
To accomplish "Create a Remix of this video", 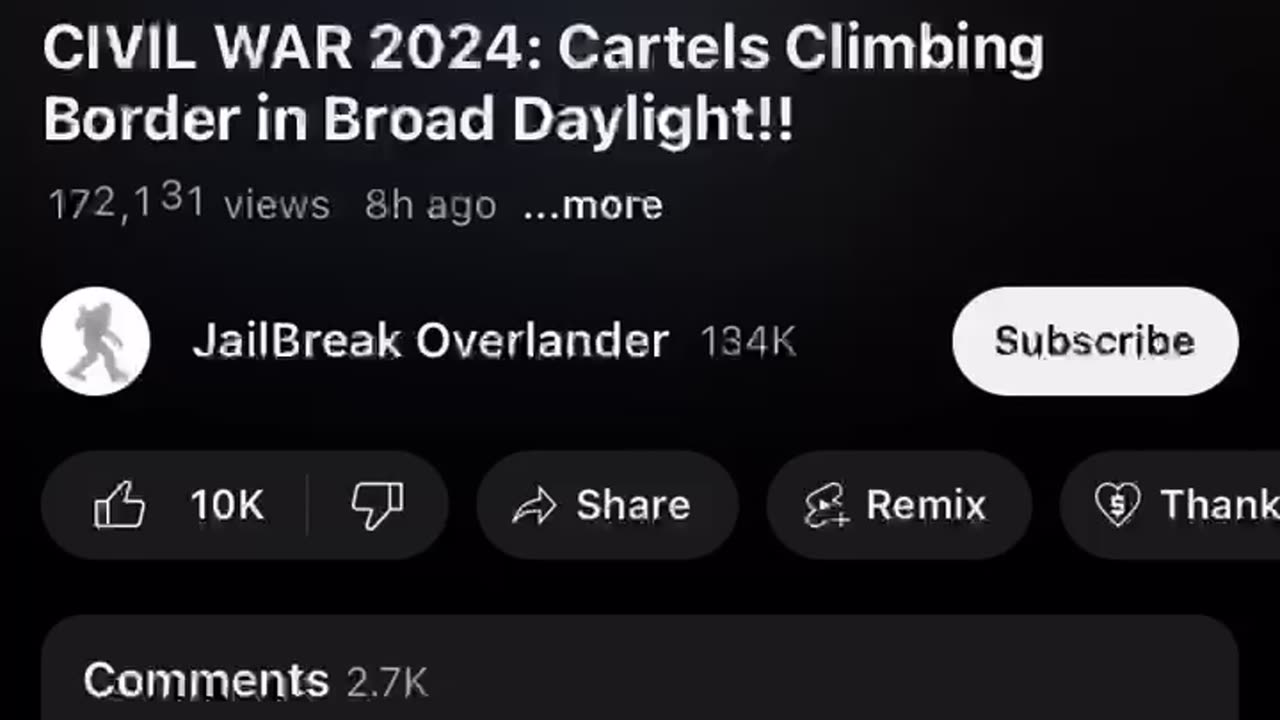I will [x=897, y=505].
